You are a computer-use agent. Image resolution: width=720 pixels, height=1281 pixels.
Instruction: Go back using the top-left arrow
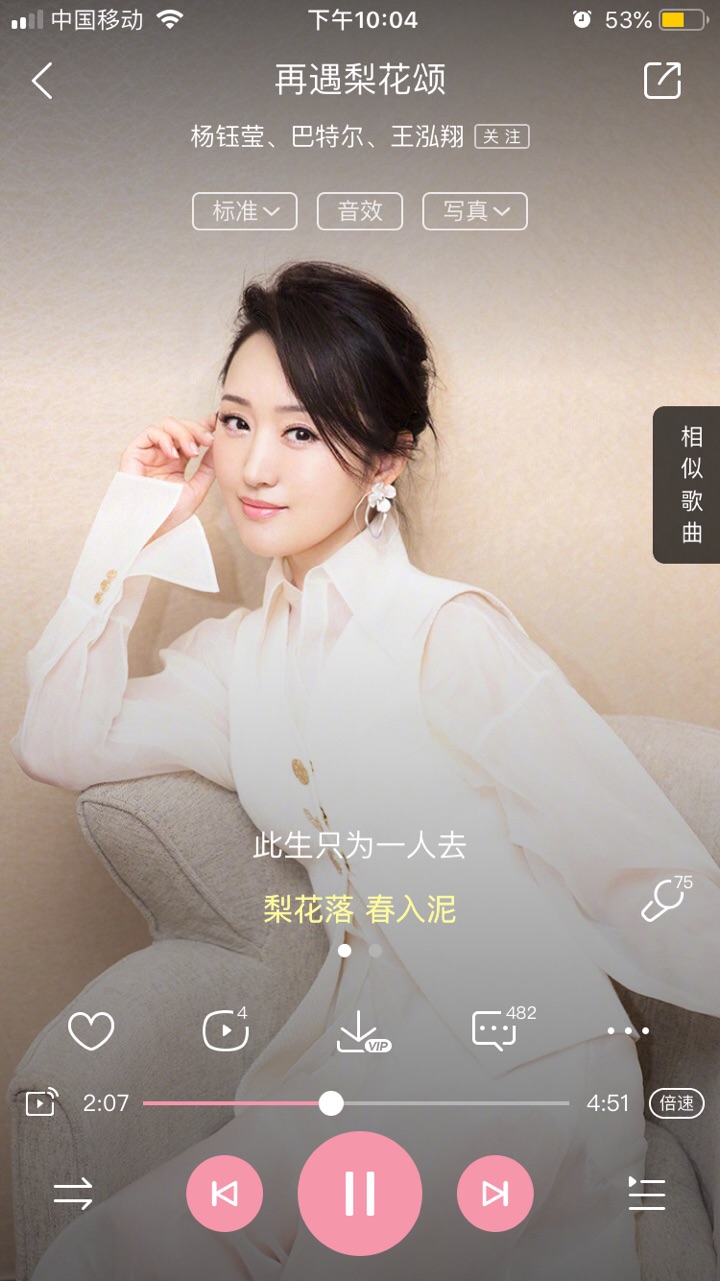pos(42,81)
